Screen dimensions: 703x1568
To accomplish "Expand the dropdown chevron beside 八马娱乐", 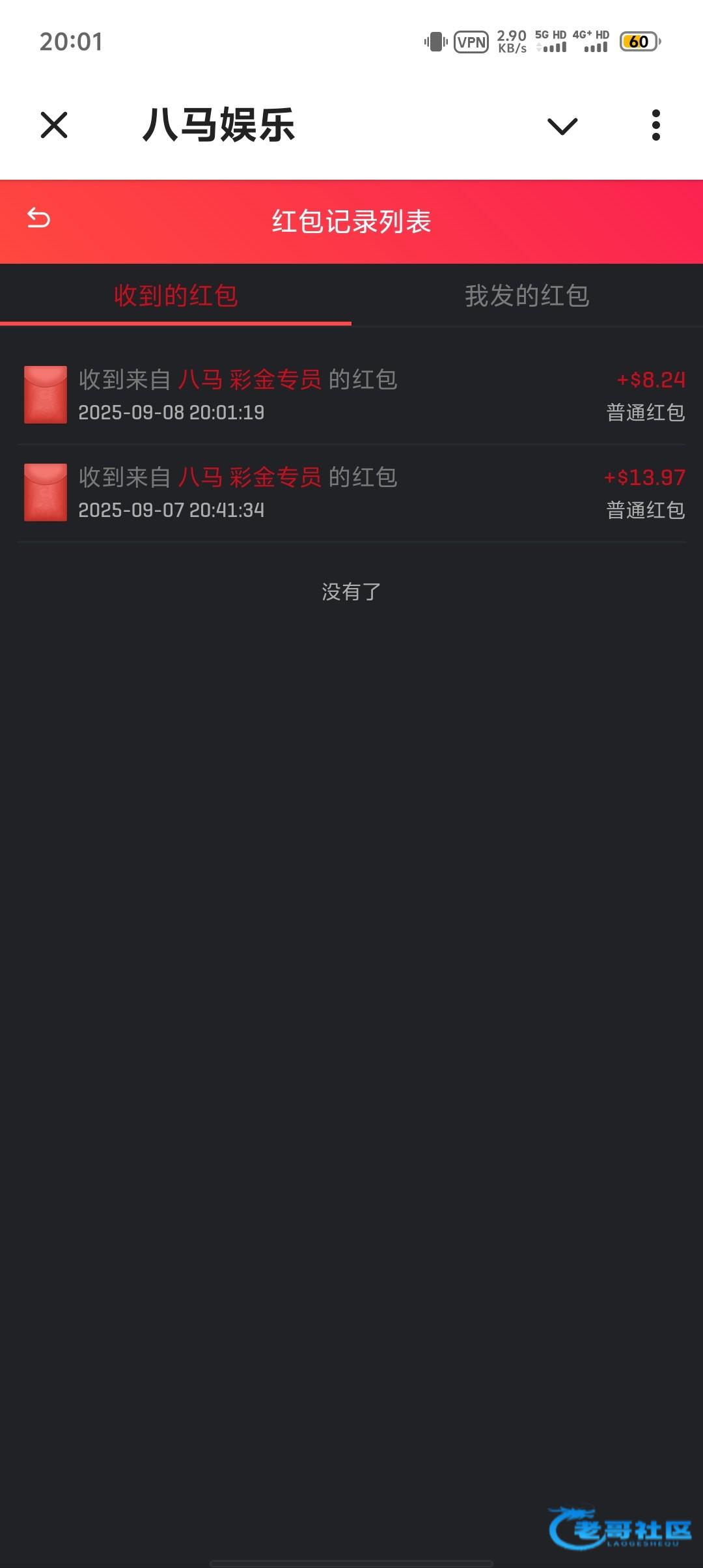I will (562, 126).
